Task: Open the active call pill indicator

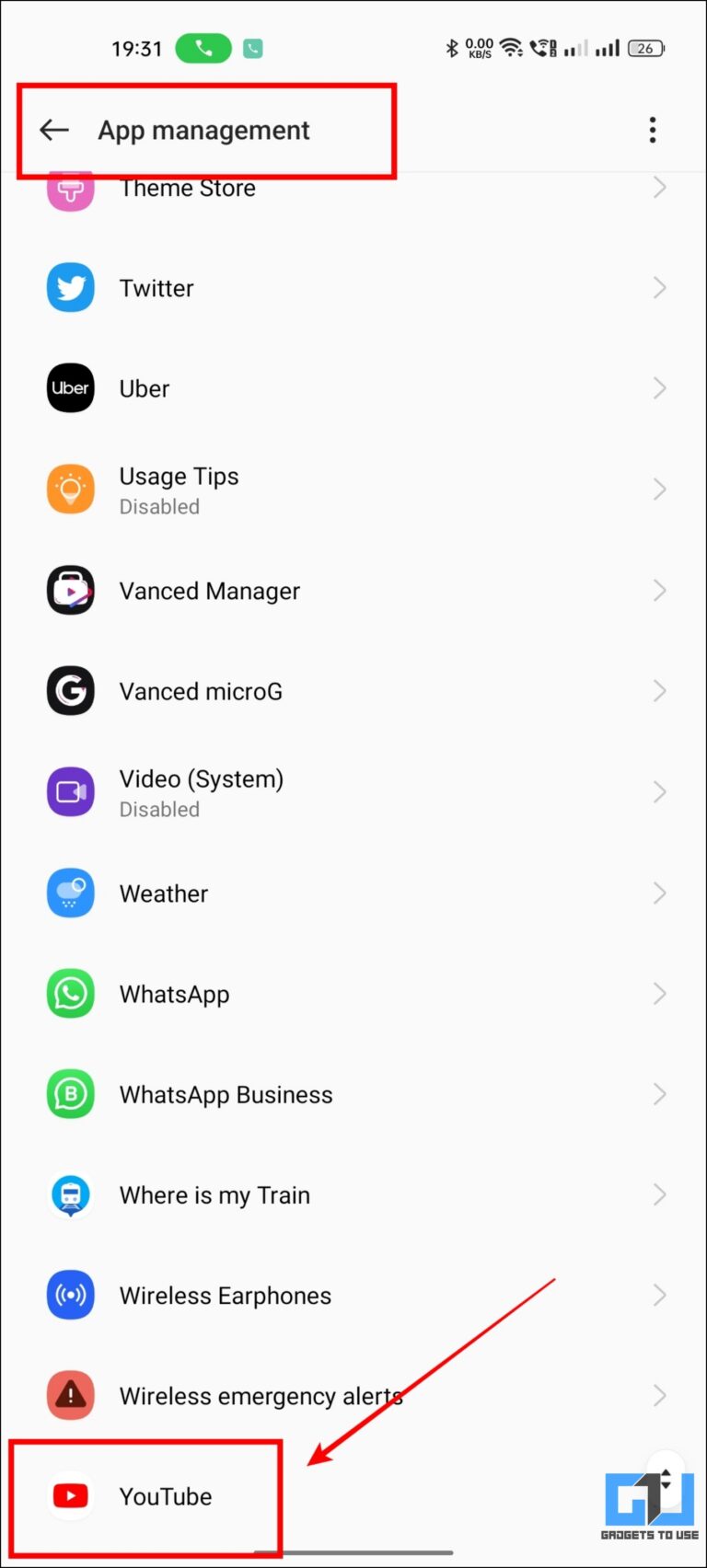Action: point(203,48)
